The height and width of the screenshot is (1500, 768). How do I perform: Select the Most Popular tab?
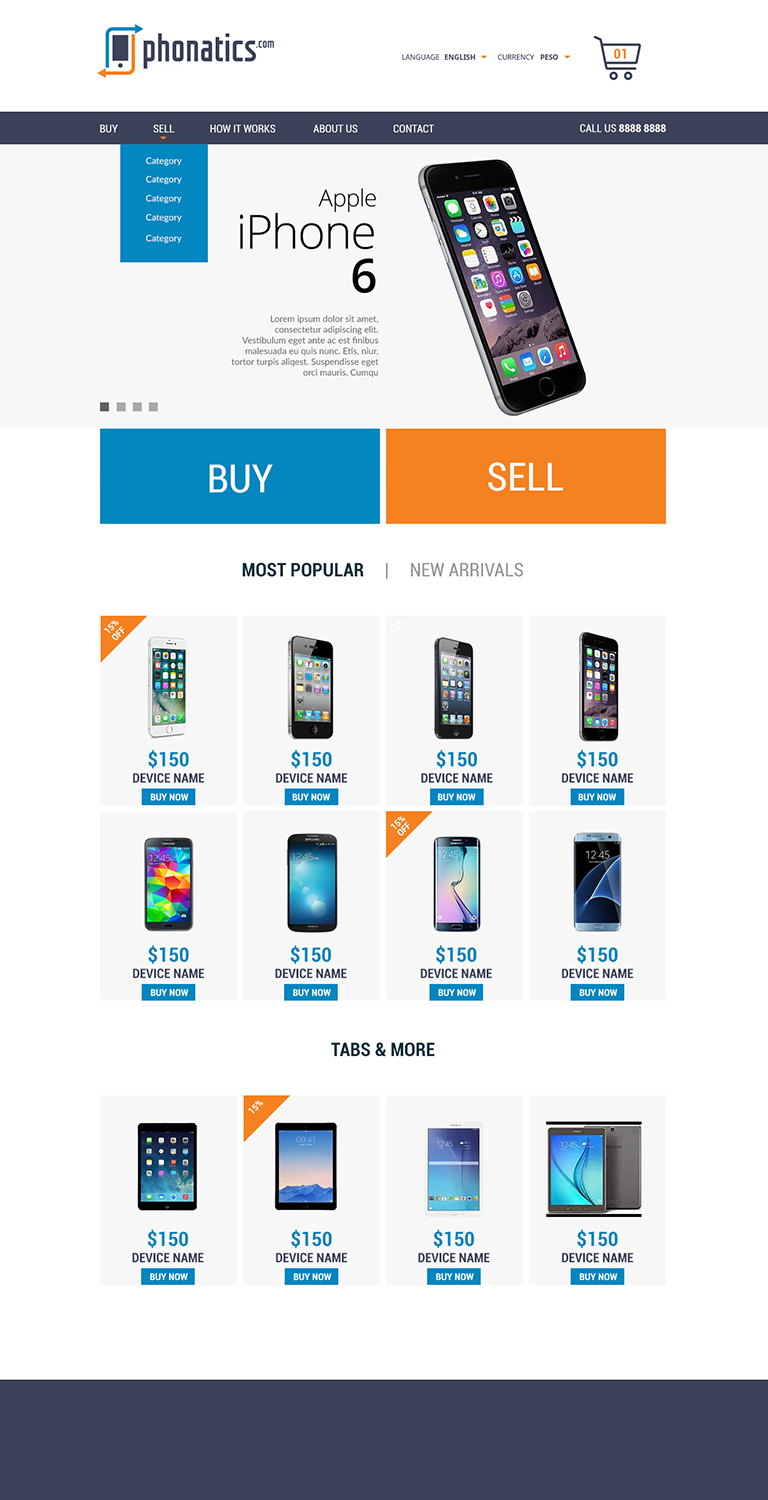(302, 570)
